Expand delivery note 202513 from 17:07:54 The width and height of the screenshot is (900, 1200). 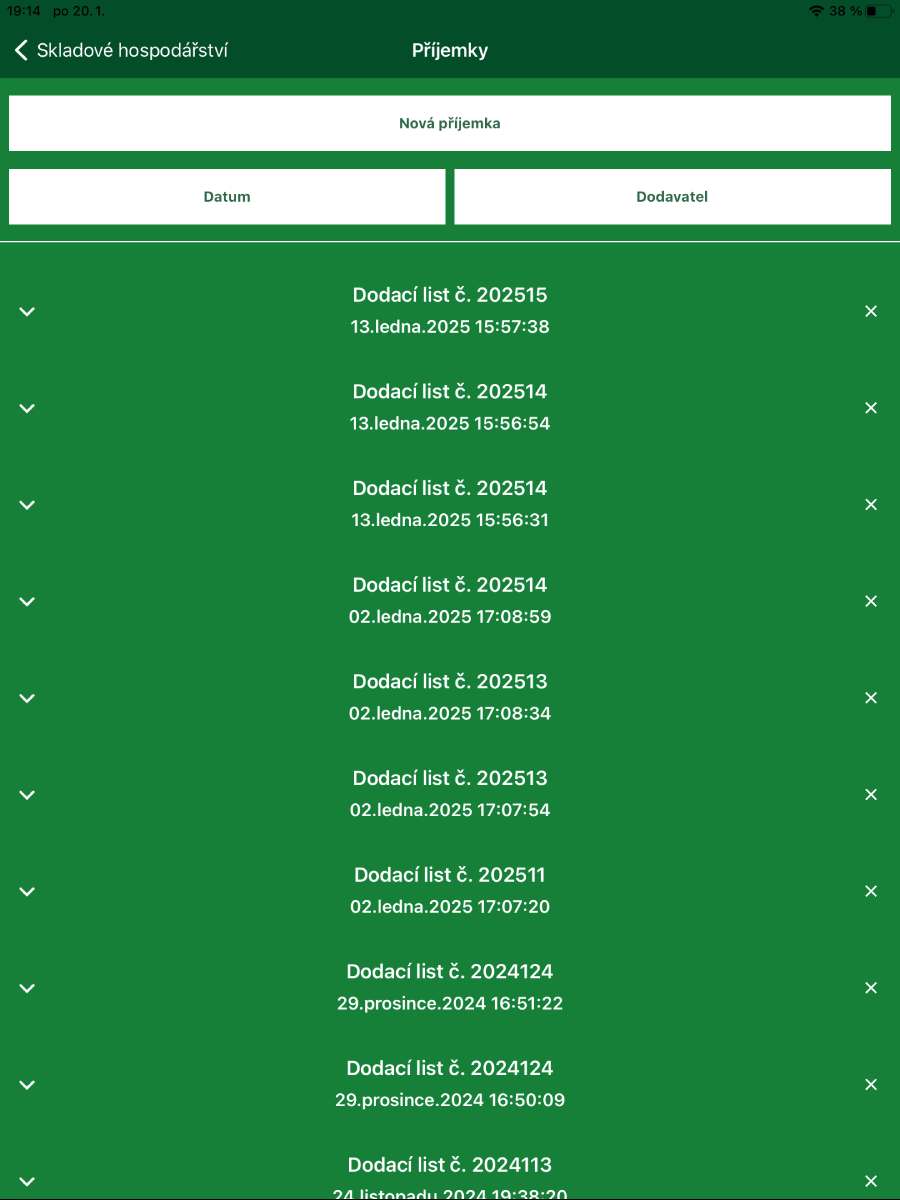click(x=27, y=795)
